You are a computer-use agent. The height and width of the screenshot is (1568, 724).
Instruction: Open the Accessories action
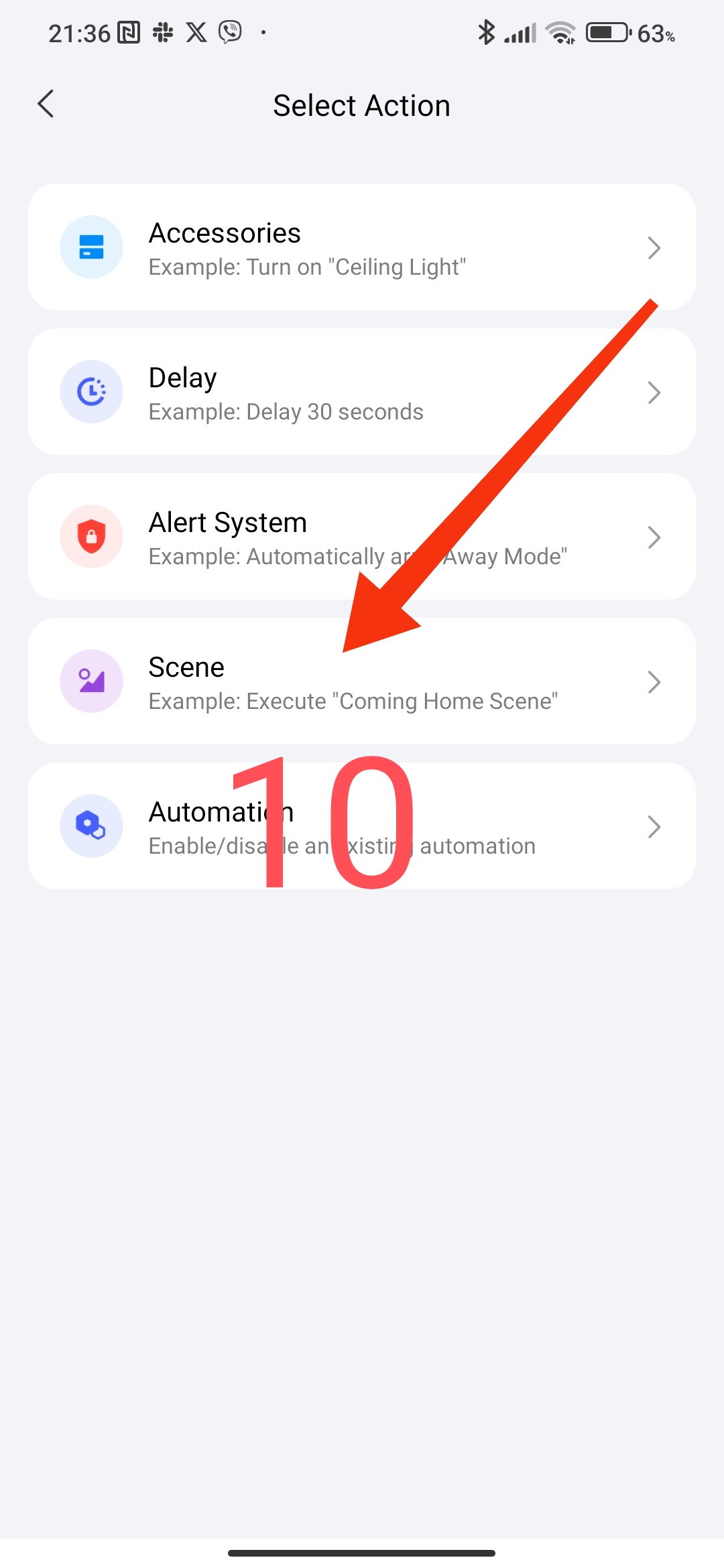(362, 247)
